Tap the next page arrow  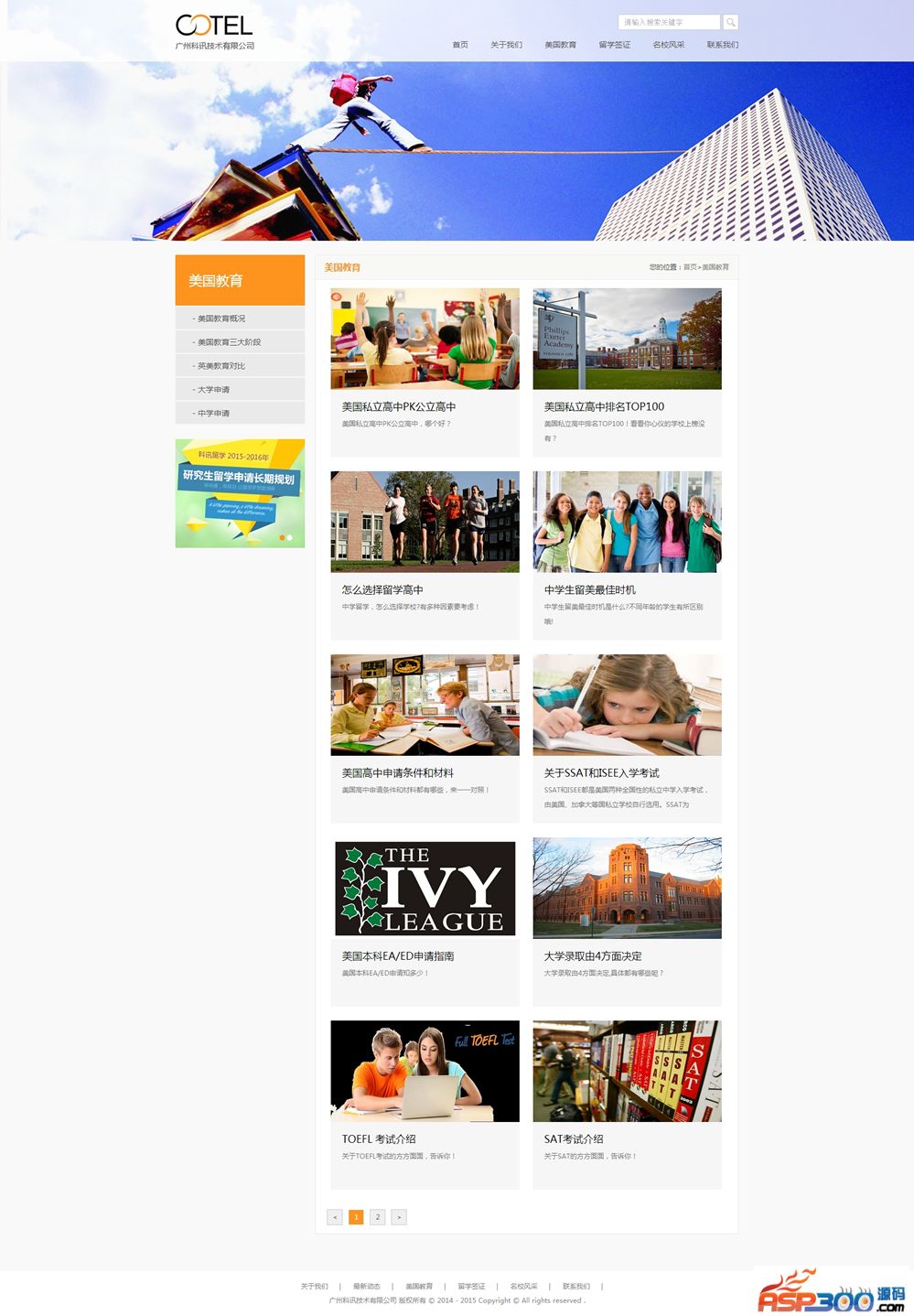[x=399, y=1217]
